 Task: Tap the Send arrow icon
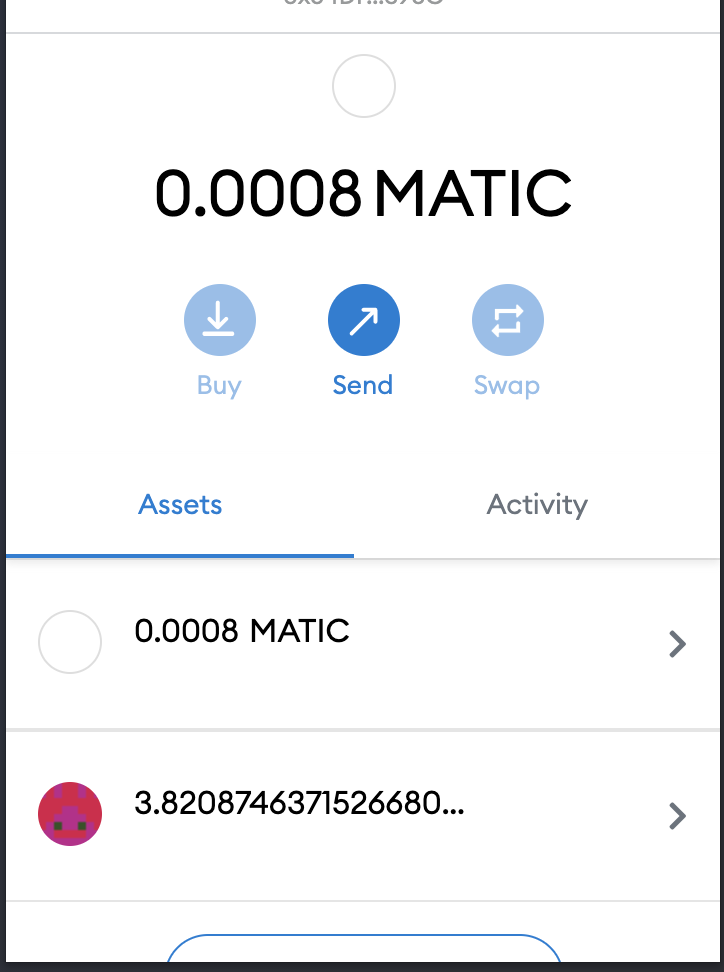363,319
